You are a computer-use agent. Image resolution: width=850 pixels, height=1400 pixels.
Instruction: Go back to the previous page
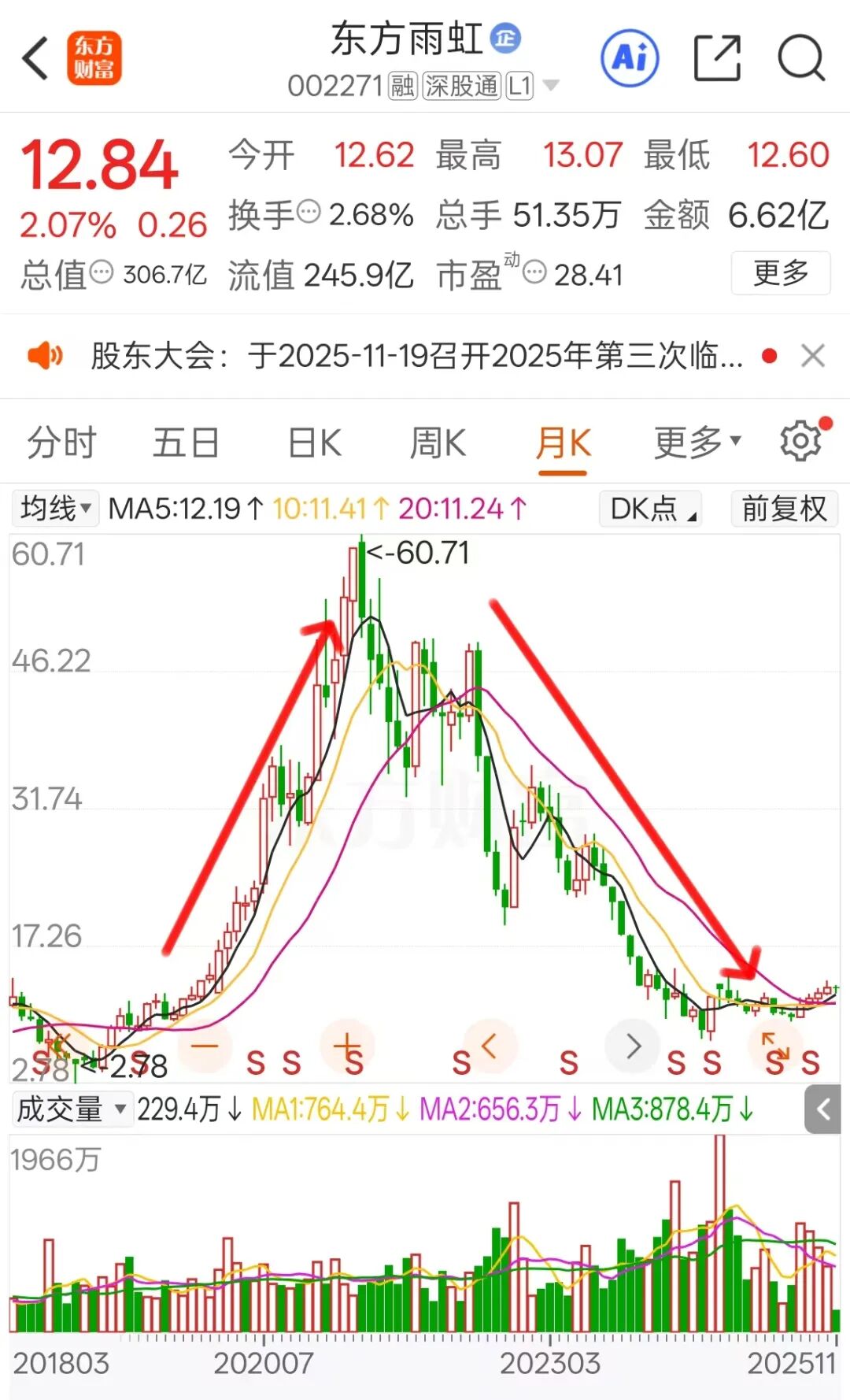(36, 59)
